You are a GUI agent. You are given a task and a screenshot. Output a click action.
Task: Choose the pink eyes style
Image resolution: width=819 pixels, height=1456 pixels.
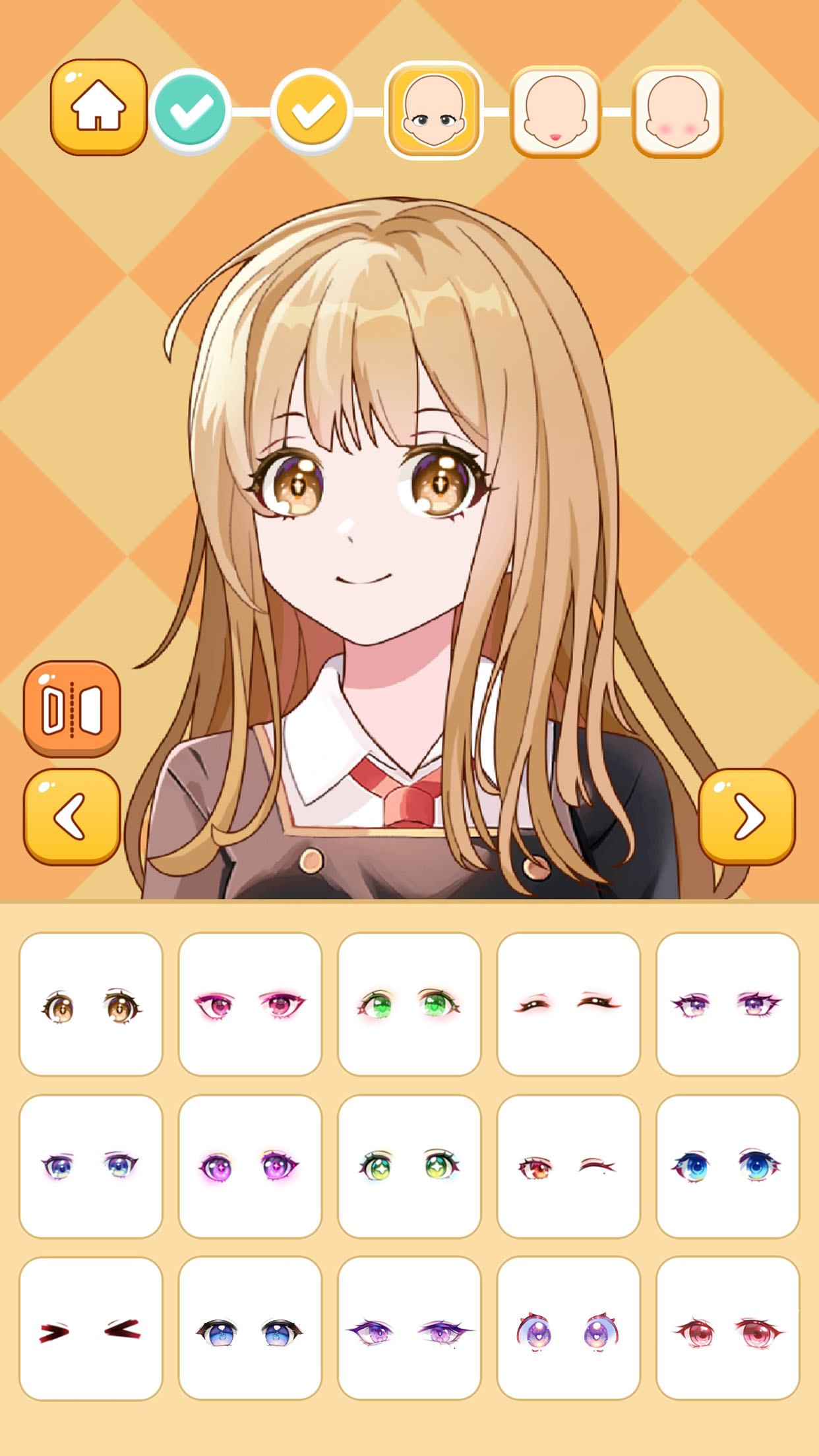[250, 1004]
